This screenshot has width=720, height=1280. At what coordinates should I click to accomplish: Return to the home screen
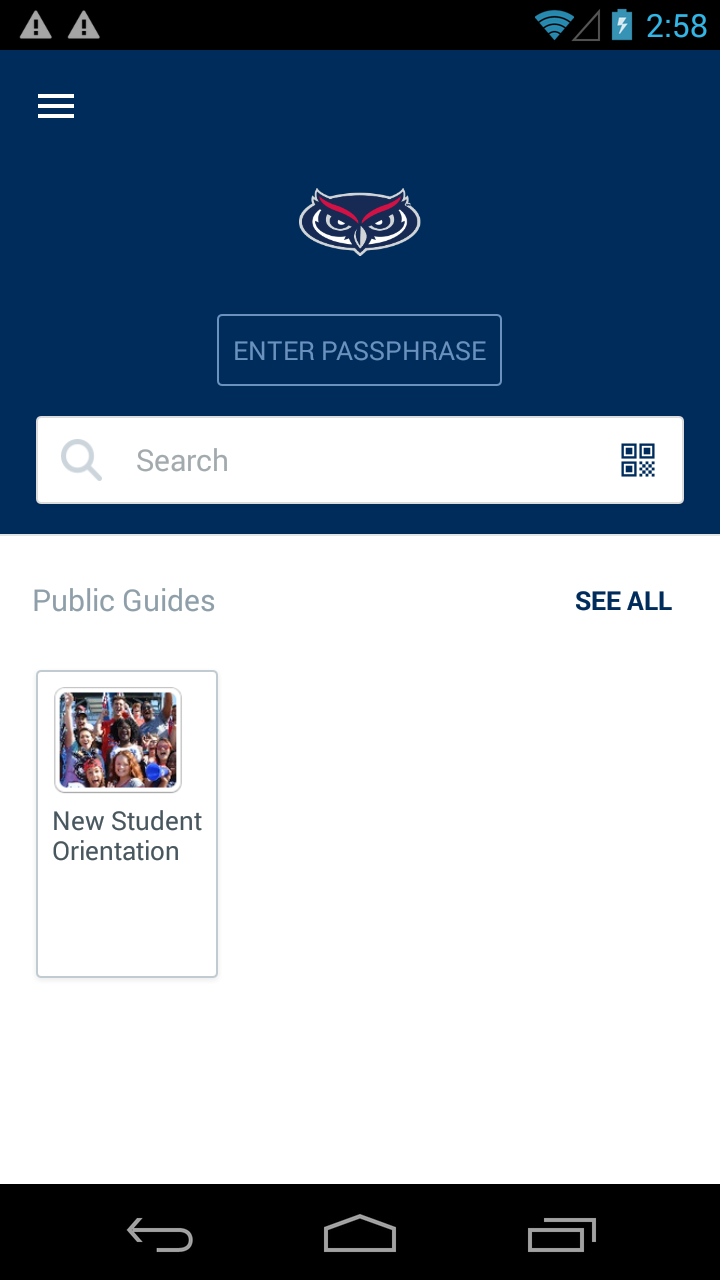[360, 1234]
